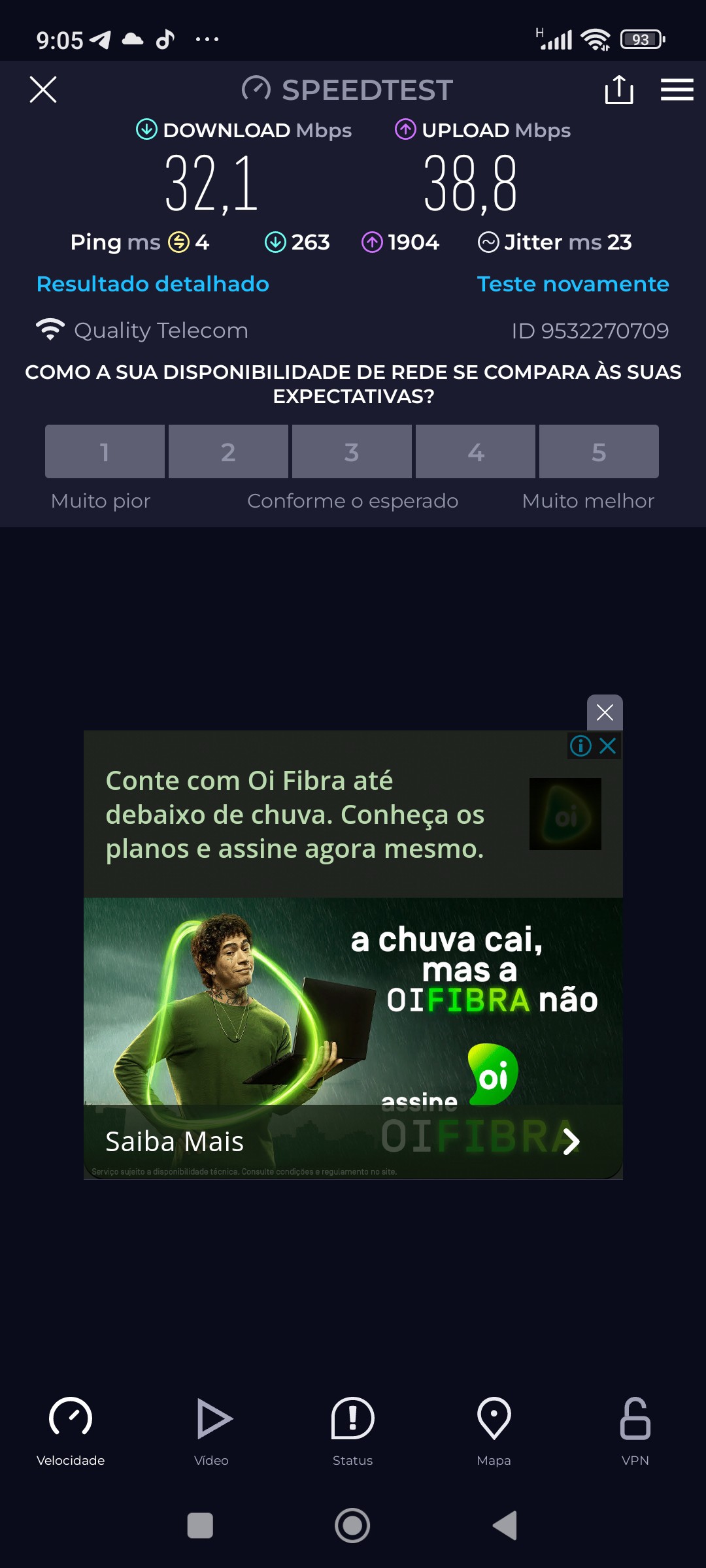706x1568 pixels.
Task: Open the ad info icon
Action: (580, 745)
